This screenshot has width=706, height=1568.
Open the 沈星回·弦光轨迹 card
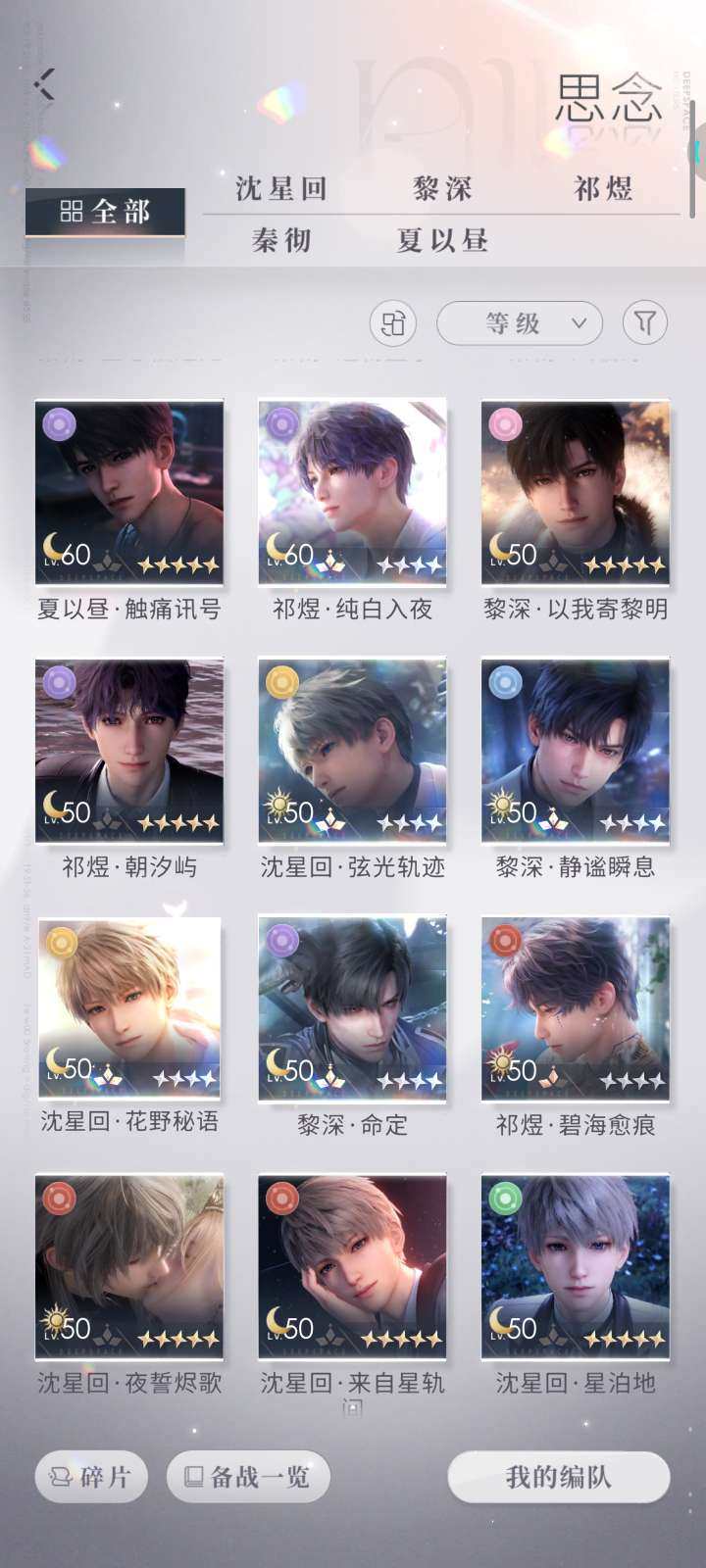pos(352,751)
